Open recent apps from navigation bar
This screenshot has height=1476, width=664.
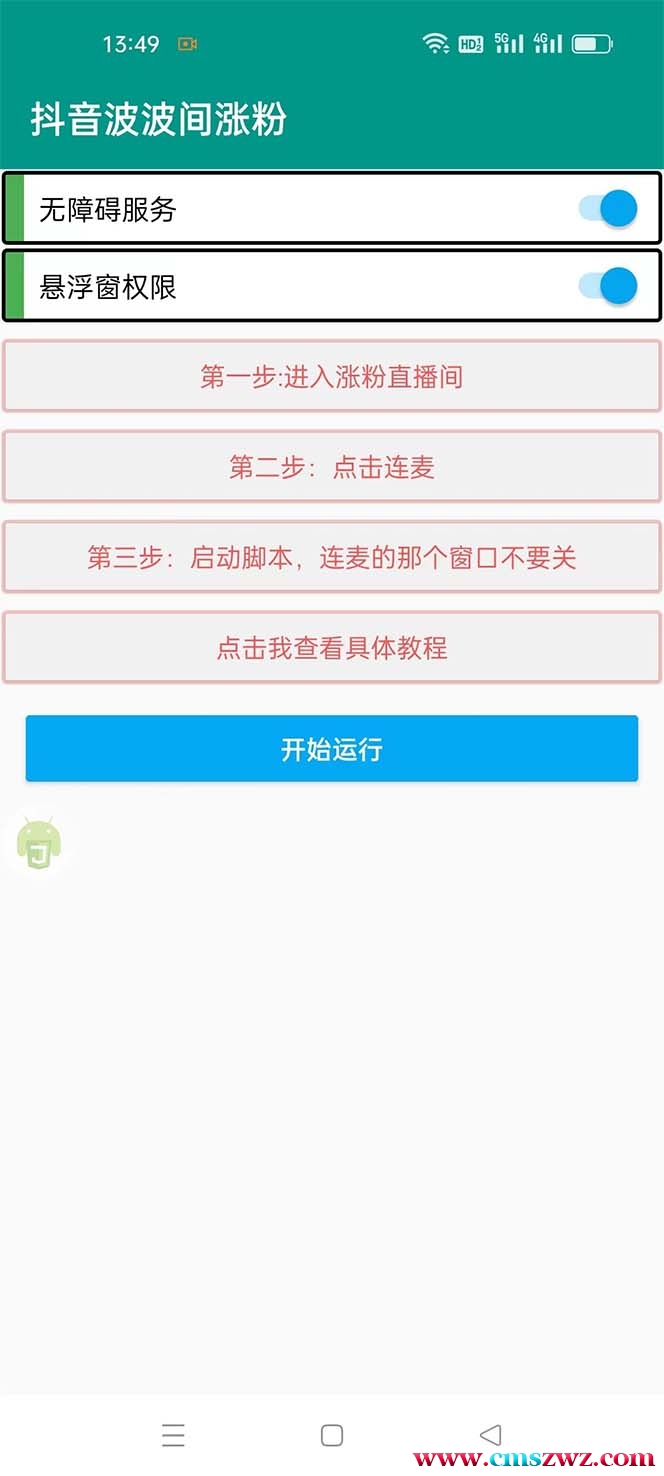point(173,1435)
